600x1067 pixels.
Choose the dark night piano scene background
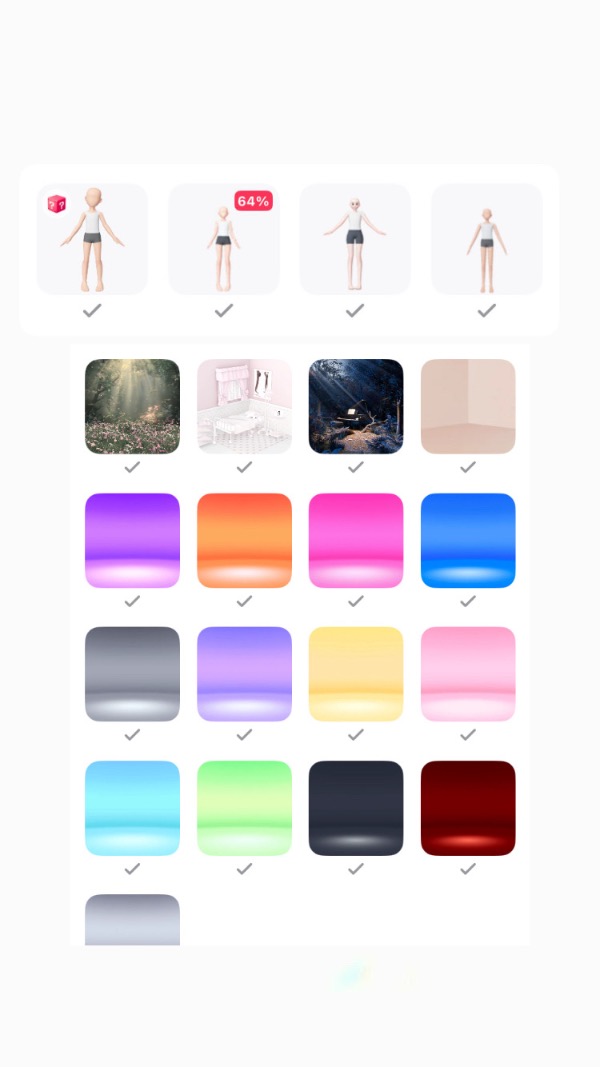(356, 406)
